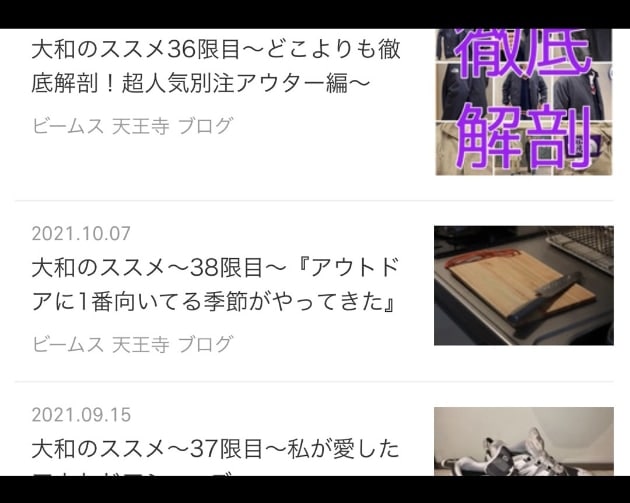Open the 大和のススメ〜37限目〜 article
Viewport: 630px width, 503px height.
pyautogui.click(x=215, y=448)
